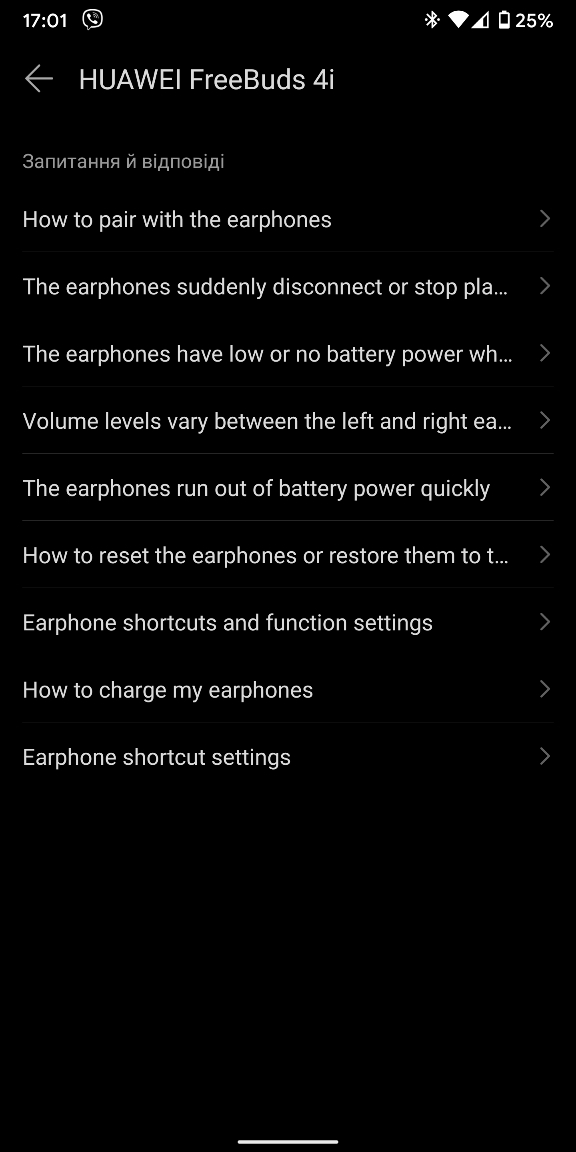This screenshot has height=1152, width=576.
Task: Select 'Earphone shortcuts and function settings'
Action: coord(288,622)
